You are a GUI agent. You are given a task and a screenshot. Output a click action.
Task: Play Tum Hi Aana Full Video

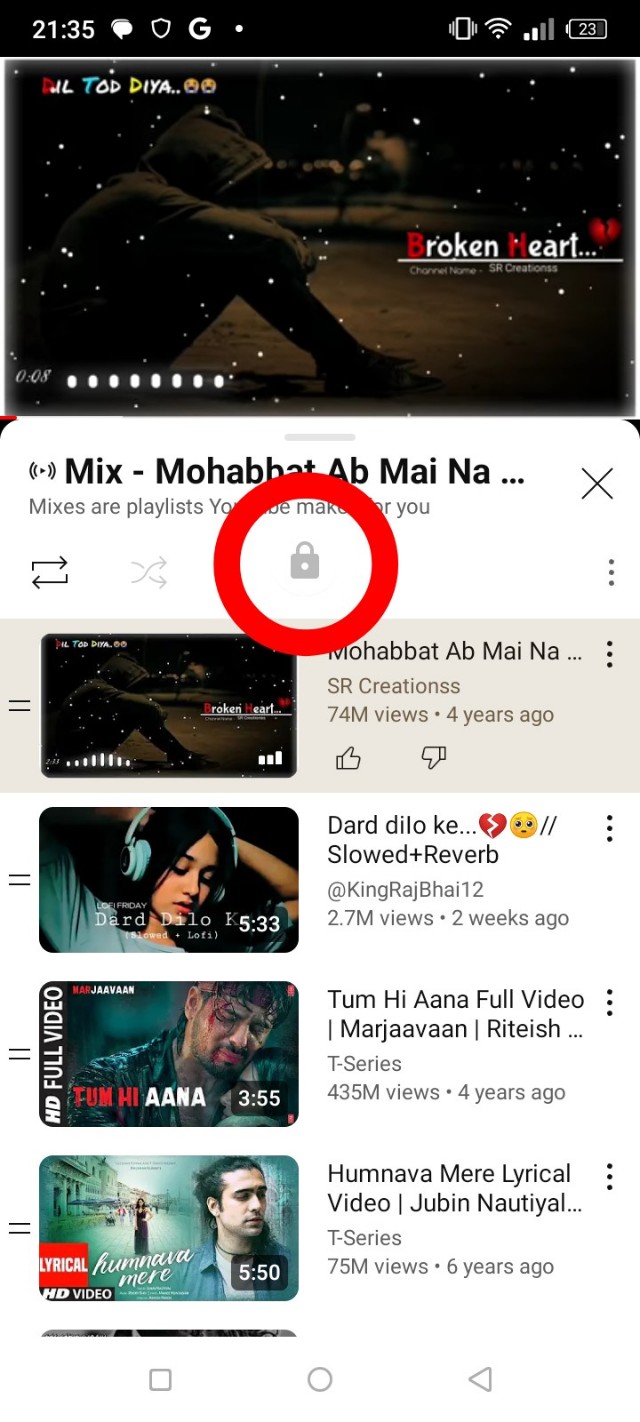point(169,1054)
